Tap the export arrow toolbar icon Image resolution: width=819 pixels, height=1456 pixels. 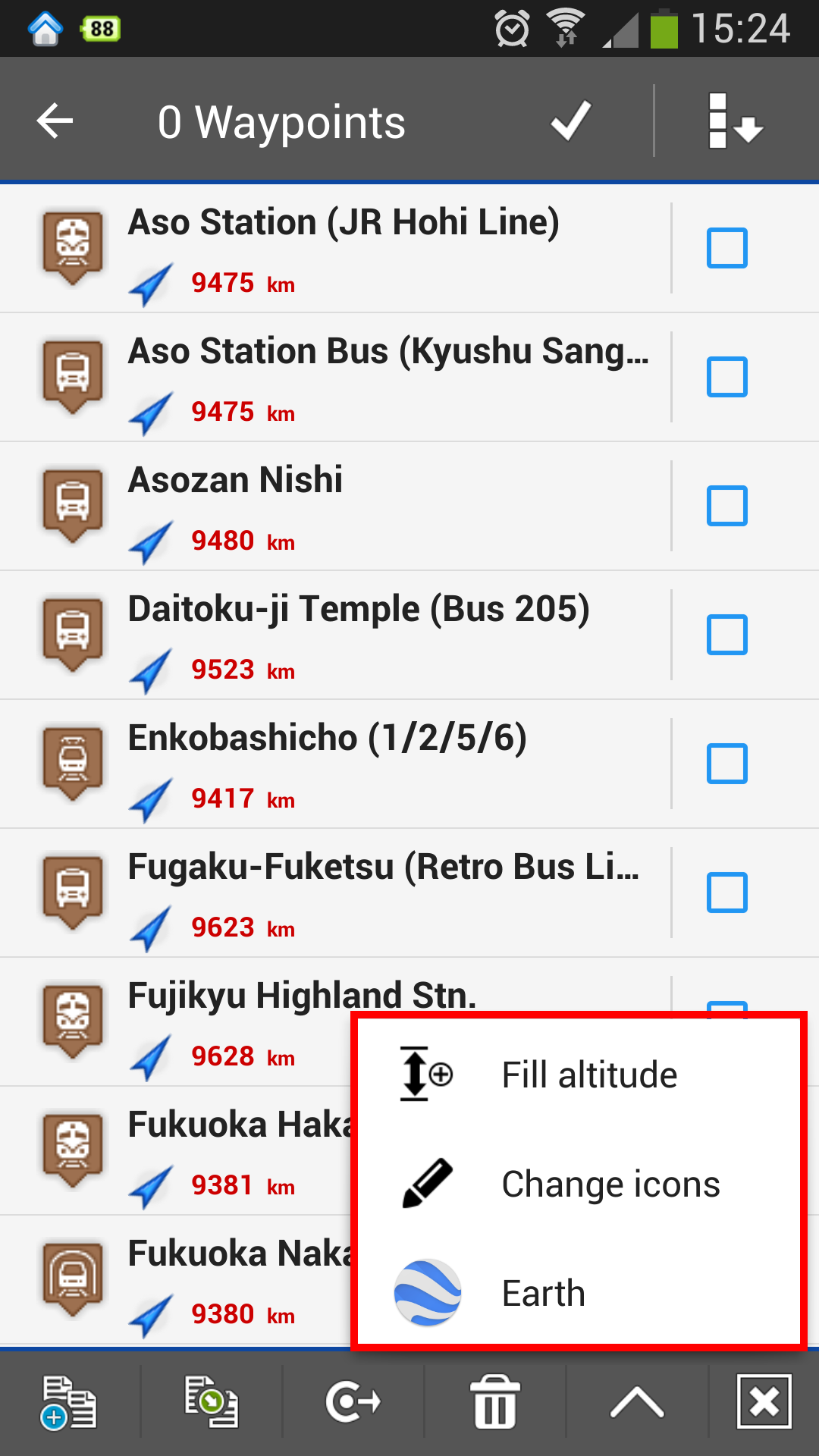353,1402
